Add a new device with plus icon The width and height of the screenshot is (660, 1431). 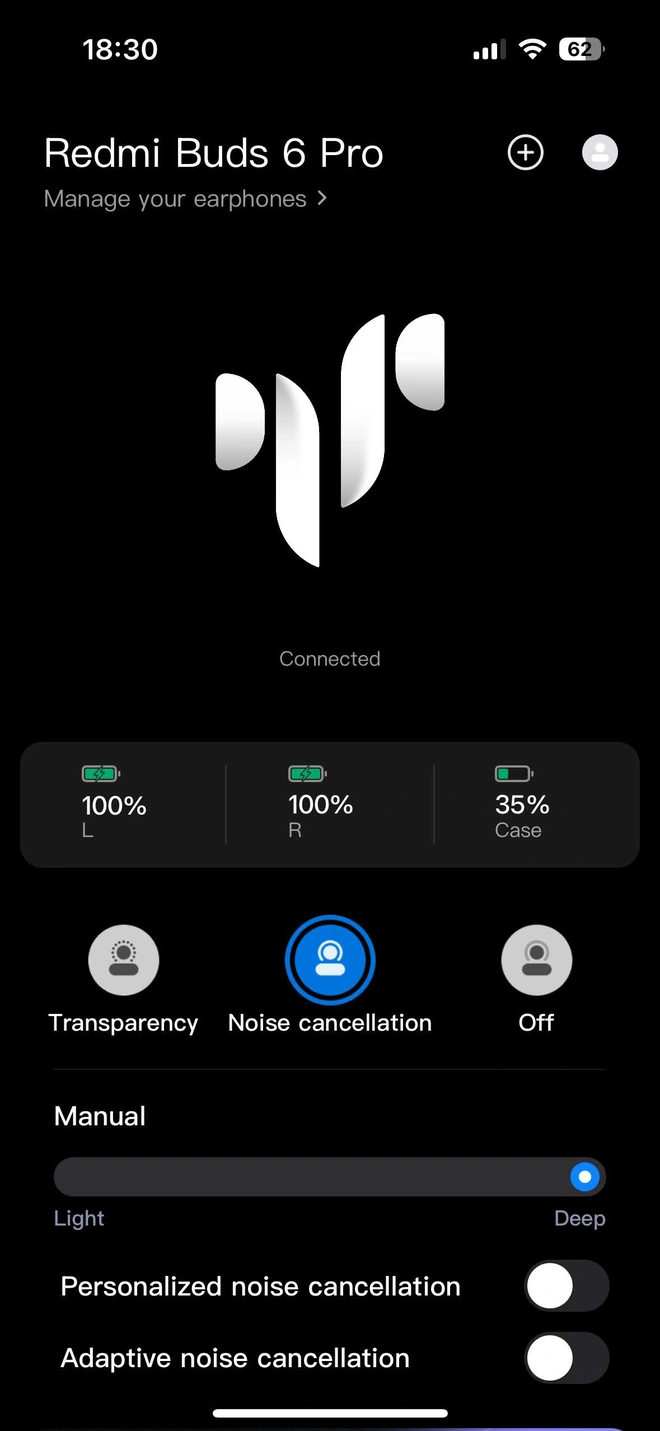pos(525,153)
